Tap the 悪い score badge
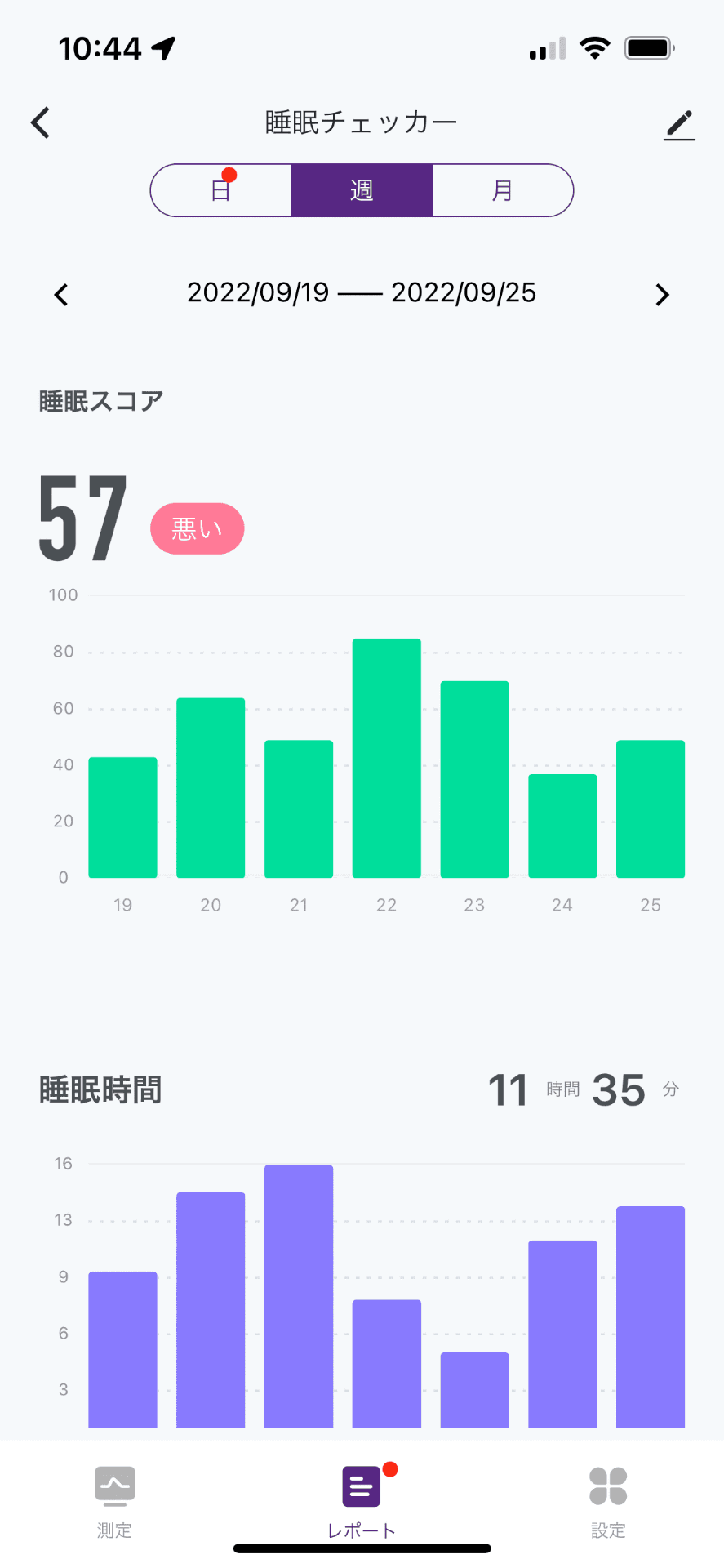The height and width of the screenshot is (1568, 724). (197, 528)
